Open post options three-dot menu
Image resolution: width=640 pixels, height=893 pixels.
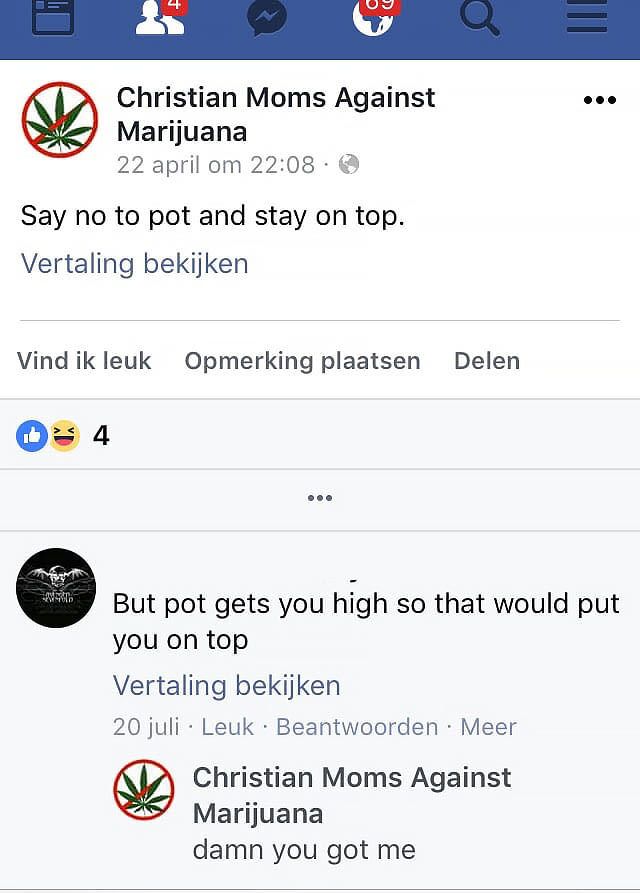(599, 99)
